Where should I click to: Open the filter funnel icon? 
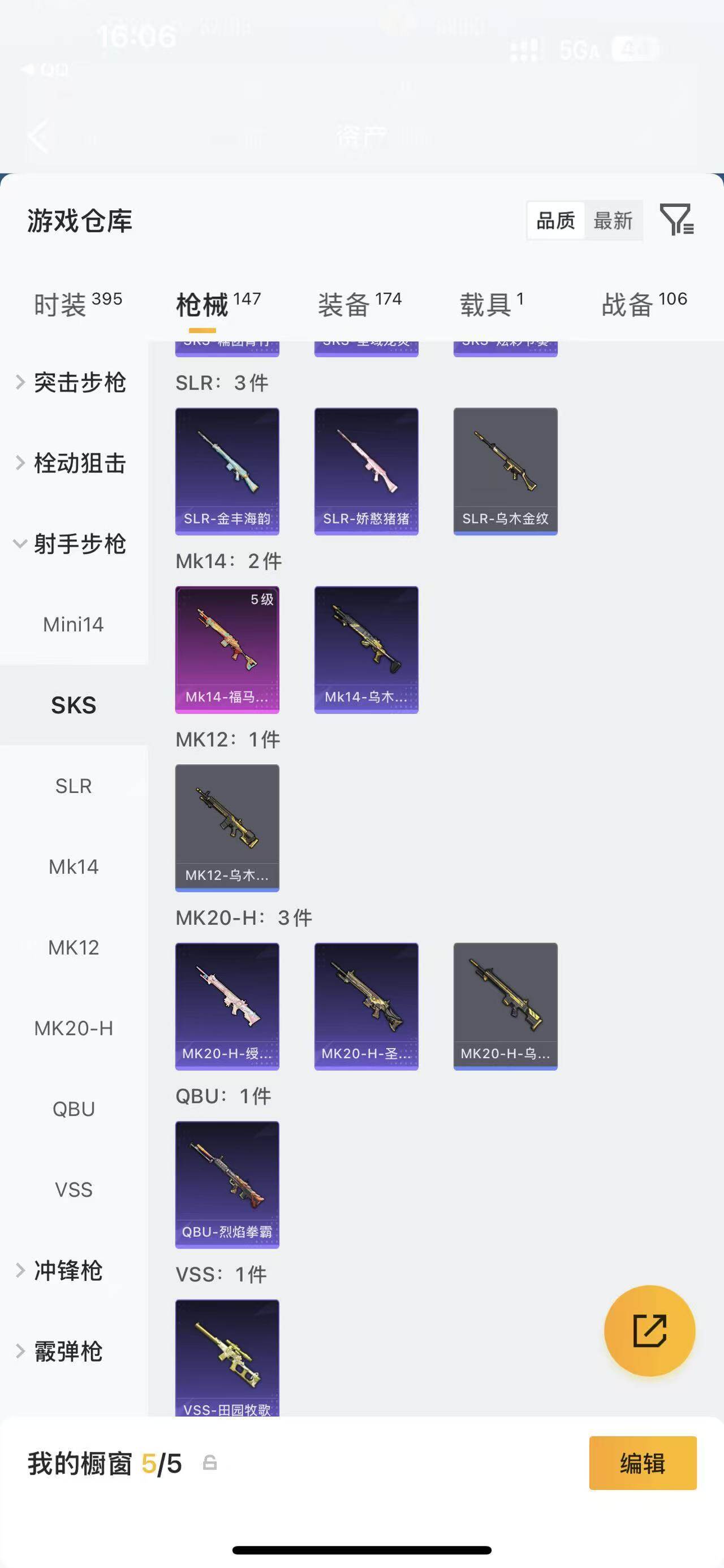point(676,220)
